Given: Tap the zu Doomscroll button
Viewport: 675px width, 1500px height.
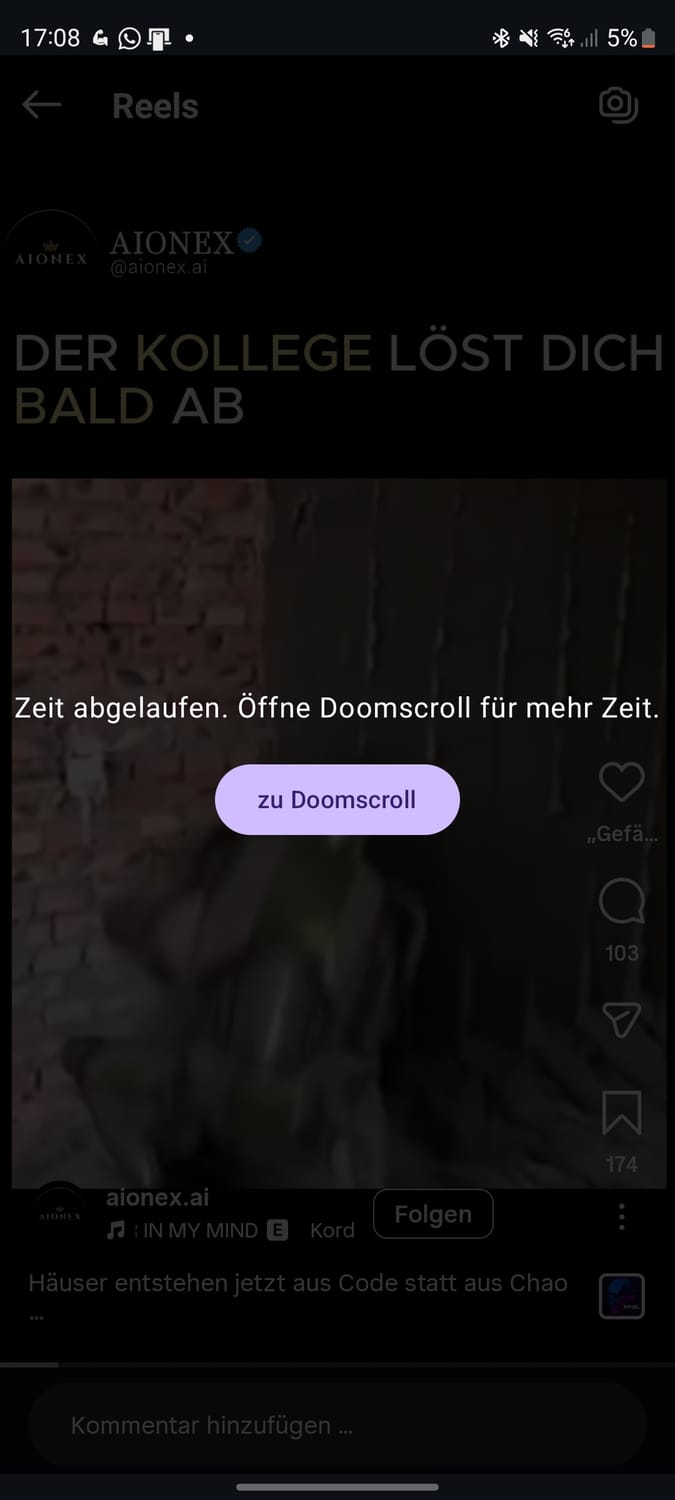Looking at the screenshot, I should click(337, 800).
